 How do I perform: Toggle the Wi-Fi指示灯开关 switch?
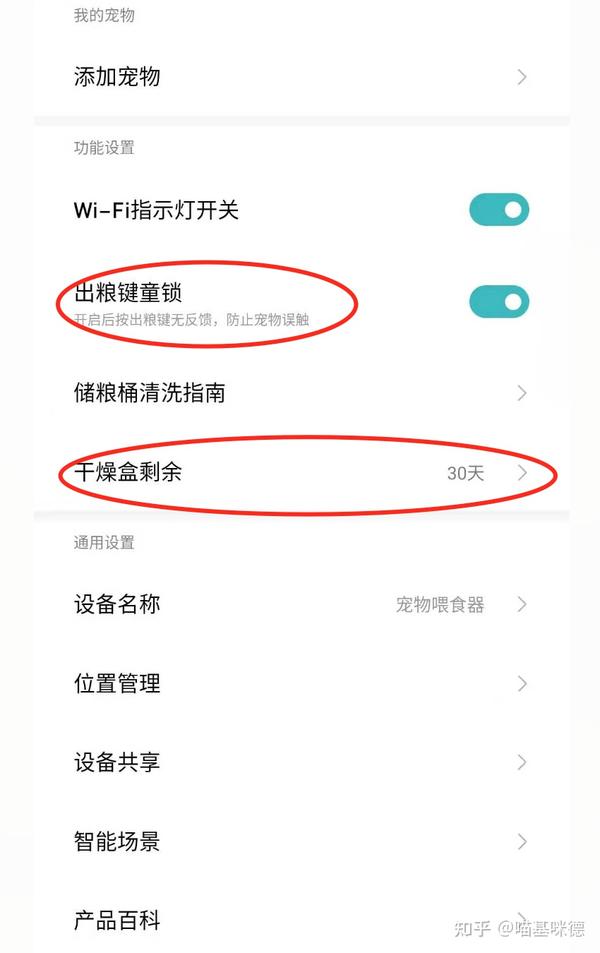(498, 210)
